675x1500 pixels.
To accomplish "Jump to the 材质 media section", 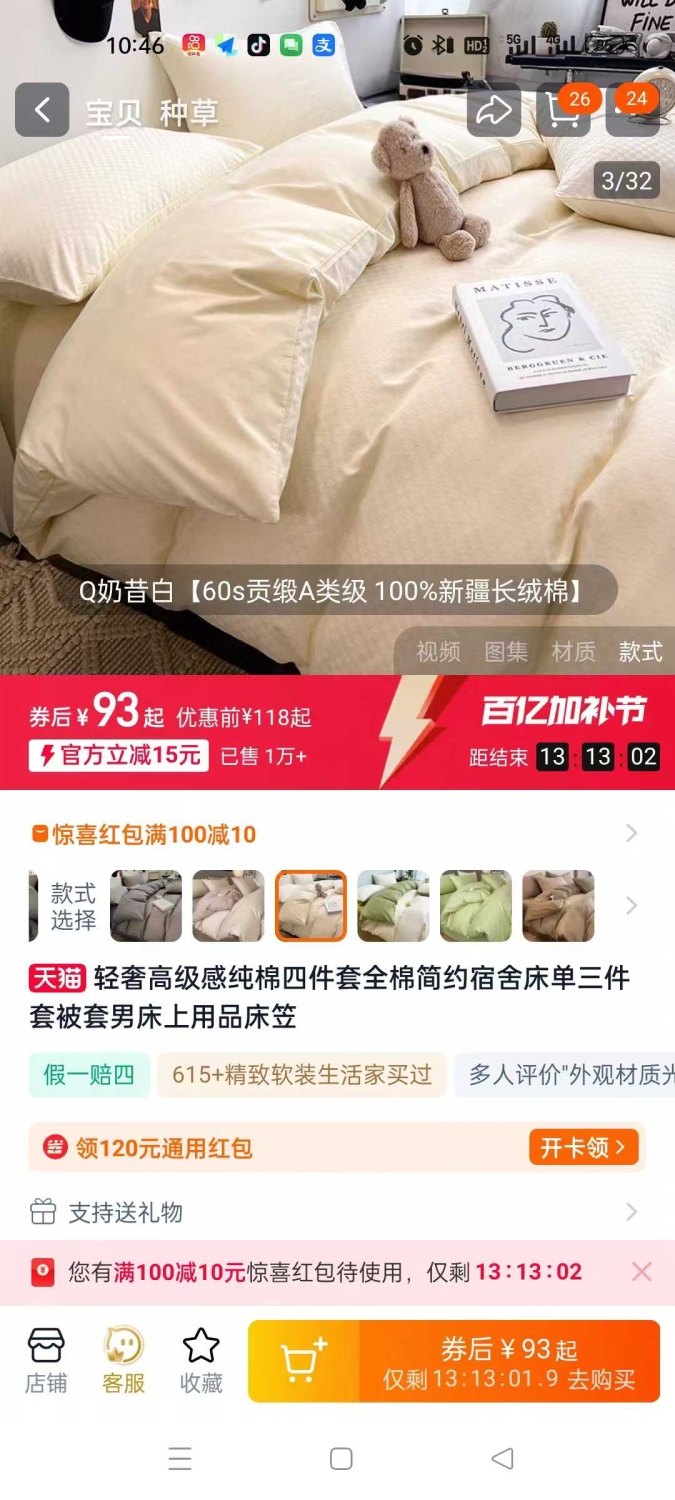I will 573,652.
